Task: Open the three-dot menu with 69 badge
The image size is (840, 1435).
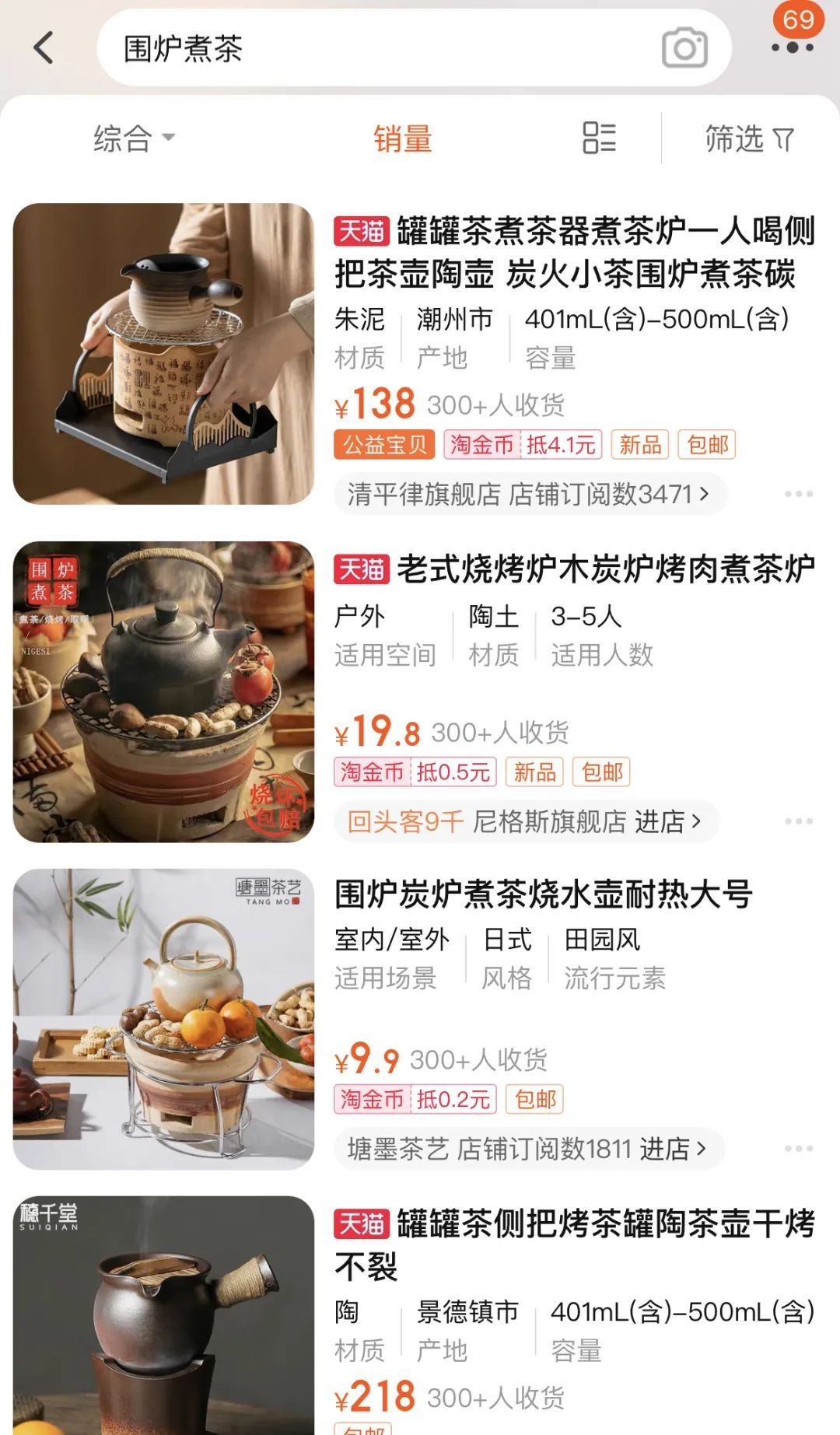Action: 793,47
